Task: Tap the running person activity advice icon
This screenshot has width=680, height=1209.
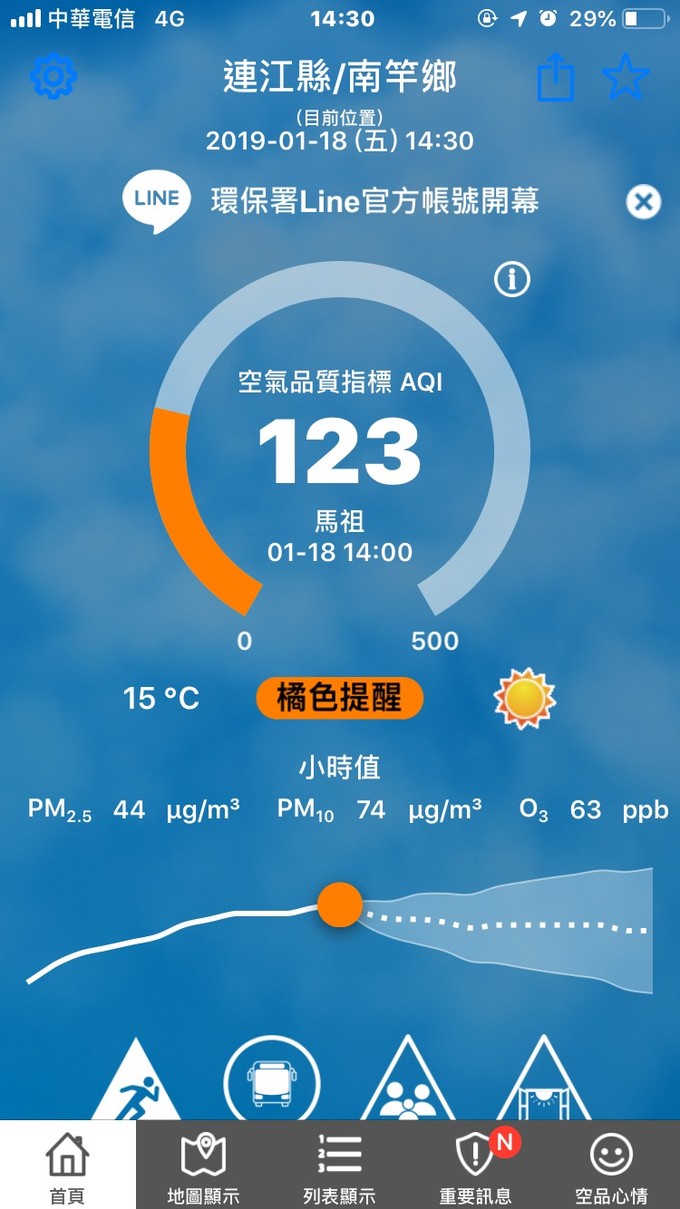Action: point(136,1080)
